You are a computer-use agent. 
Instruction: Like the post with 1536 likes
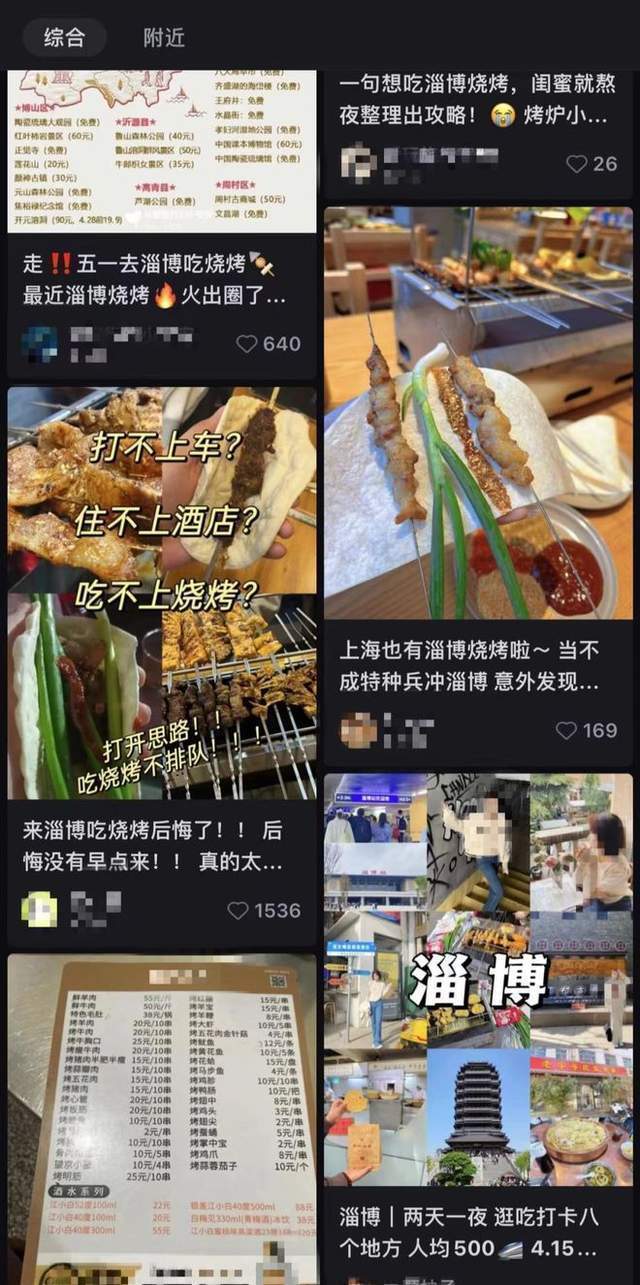(238, 910)
